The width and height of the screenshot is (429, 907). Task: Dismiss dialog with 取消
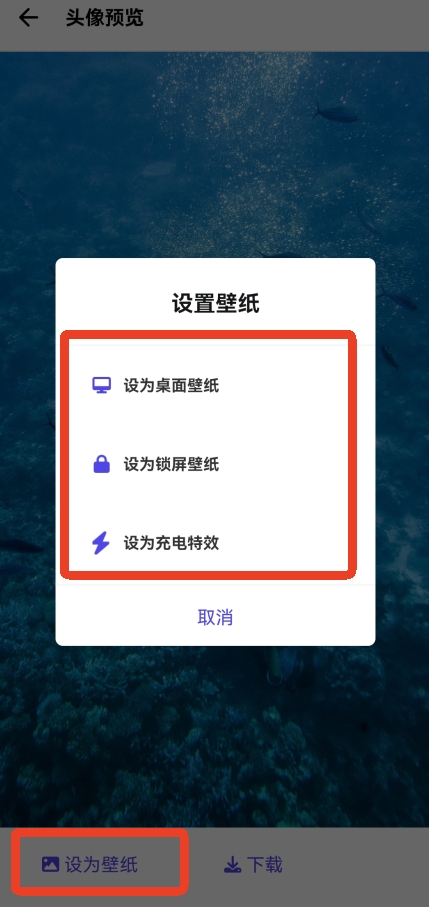[x=215, y=617]
